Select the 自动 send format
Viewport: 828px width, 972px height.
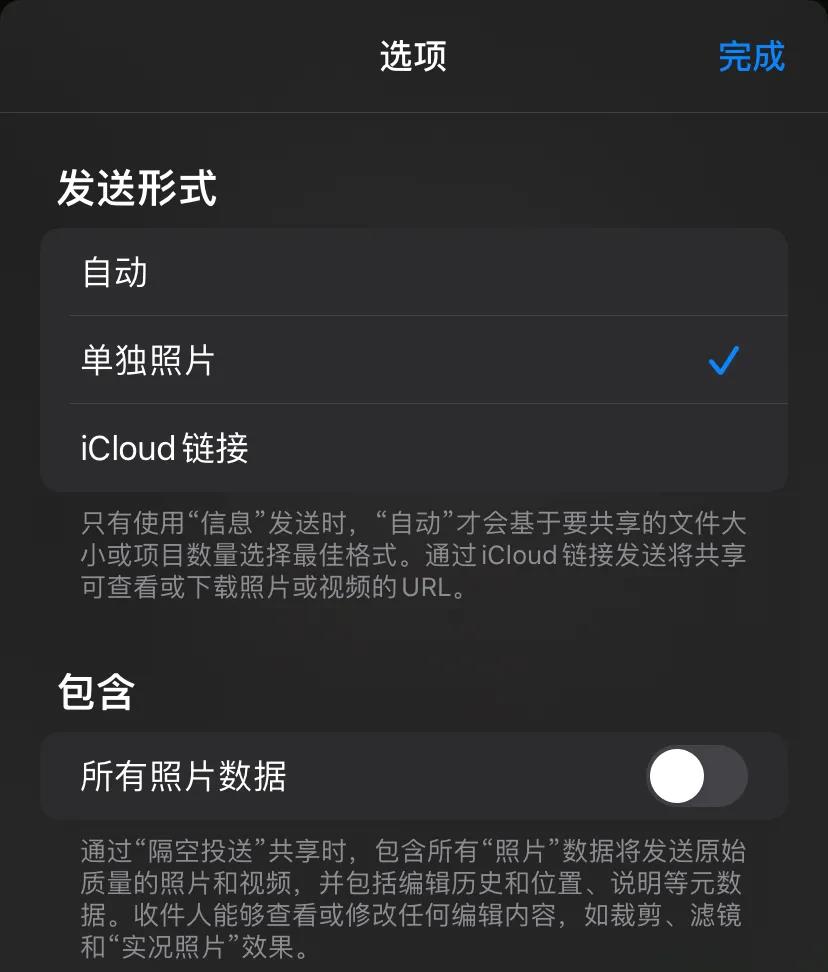414,272
